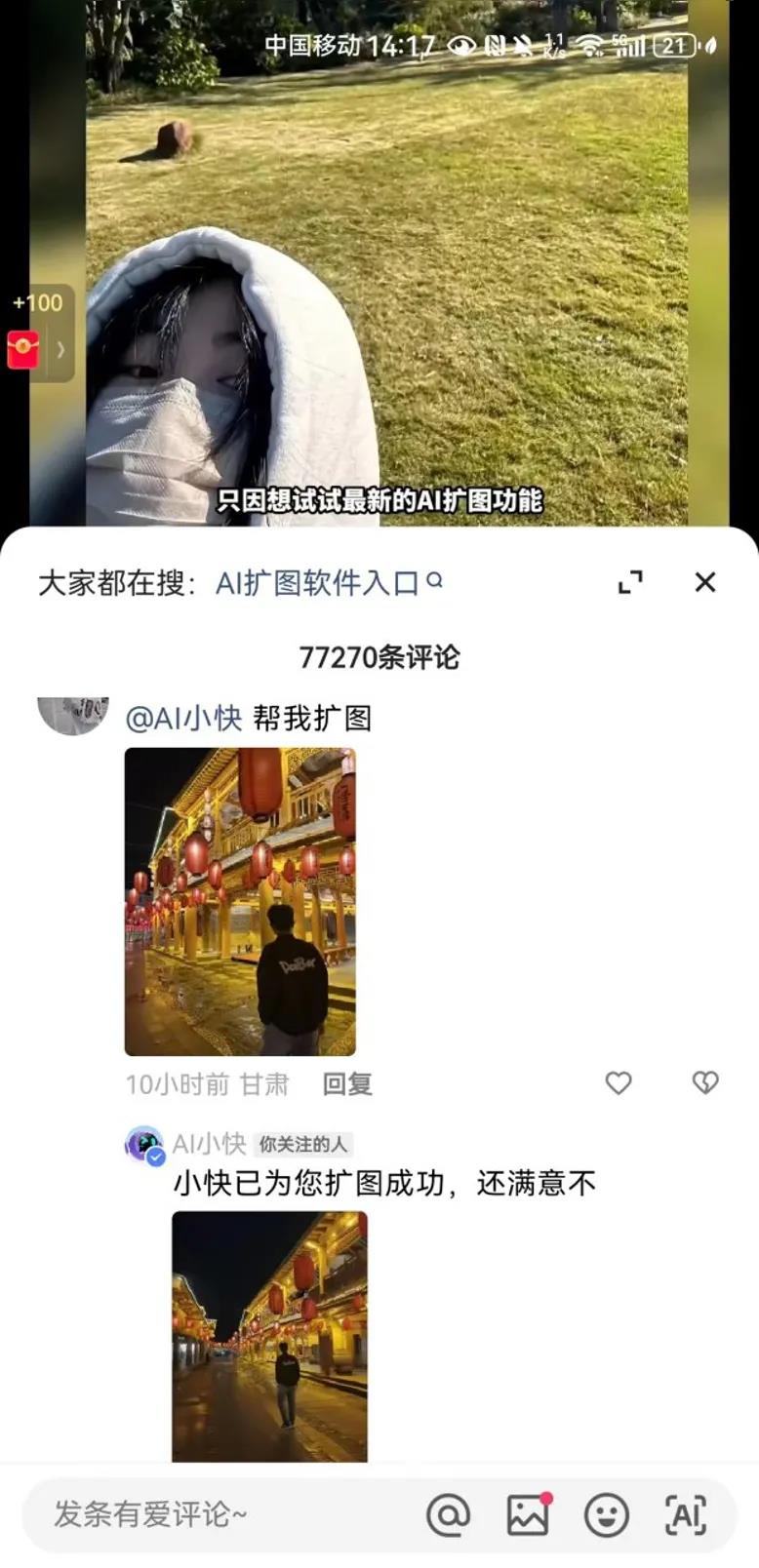Click 回复 to reply to the comment
The width and height of the screenshot is (759, 1568).
(348, 1083)
